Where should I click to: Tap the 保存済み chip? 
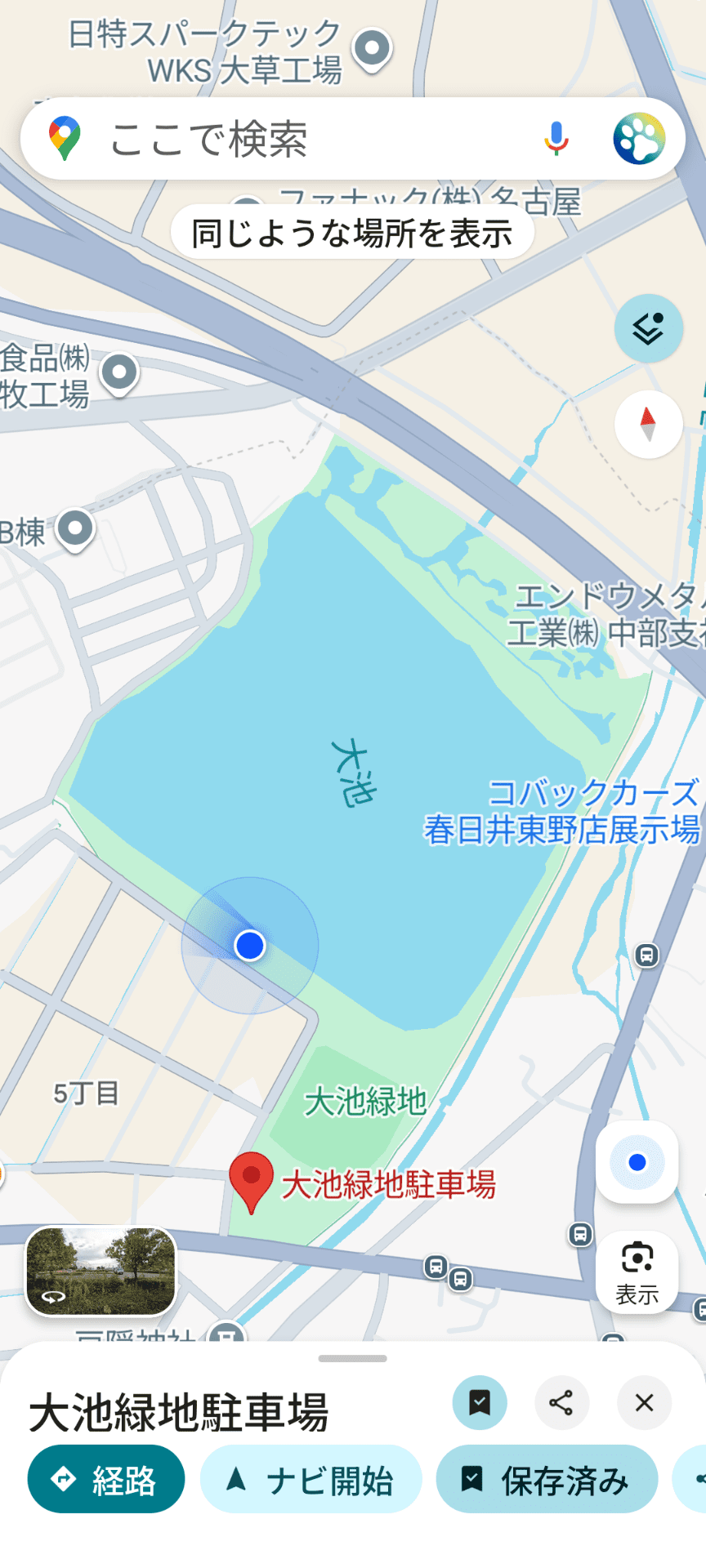click(547, 1479)
